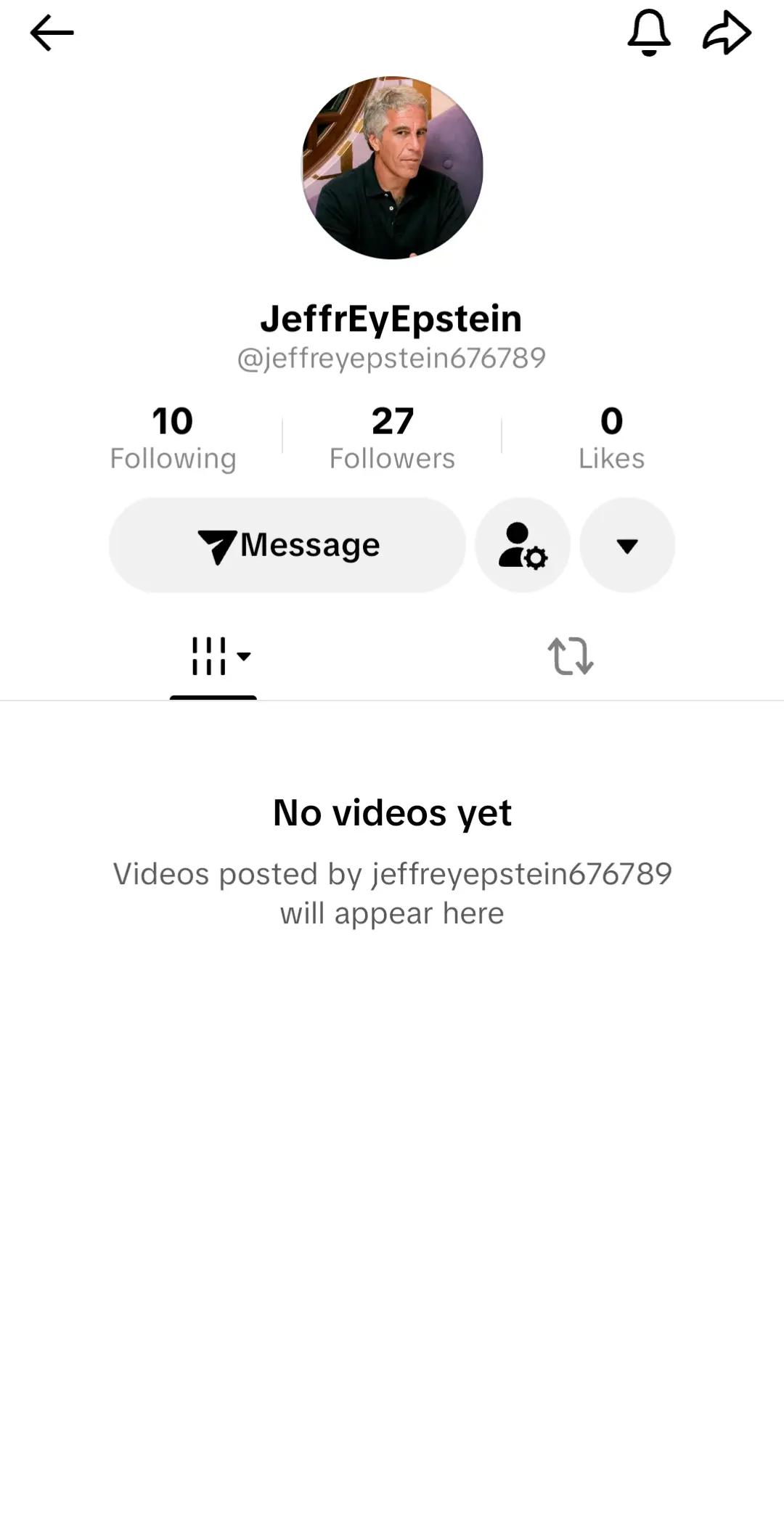View the Likes count
Screen dimensions: 784x1539
tap(611, 438)
